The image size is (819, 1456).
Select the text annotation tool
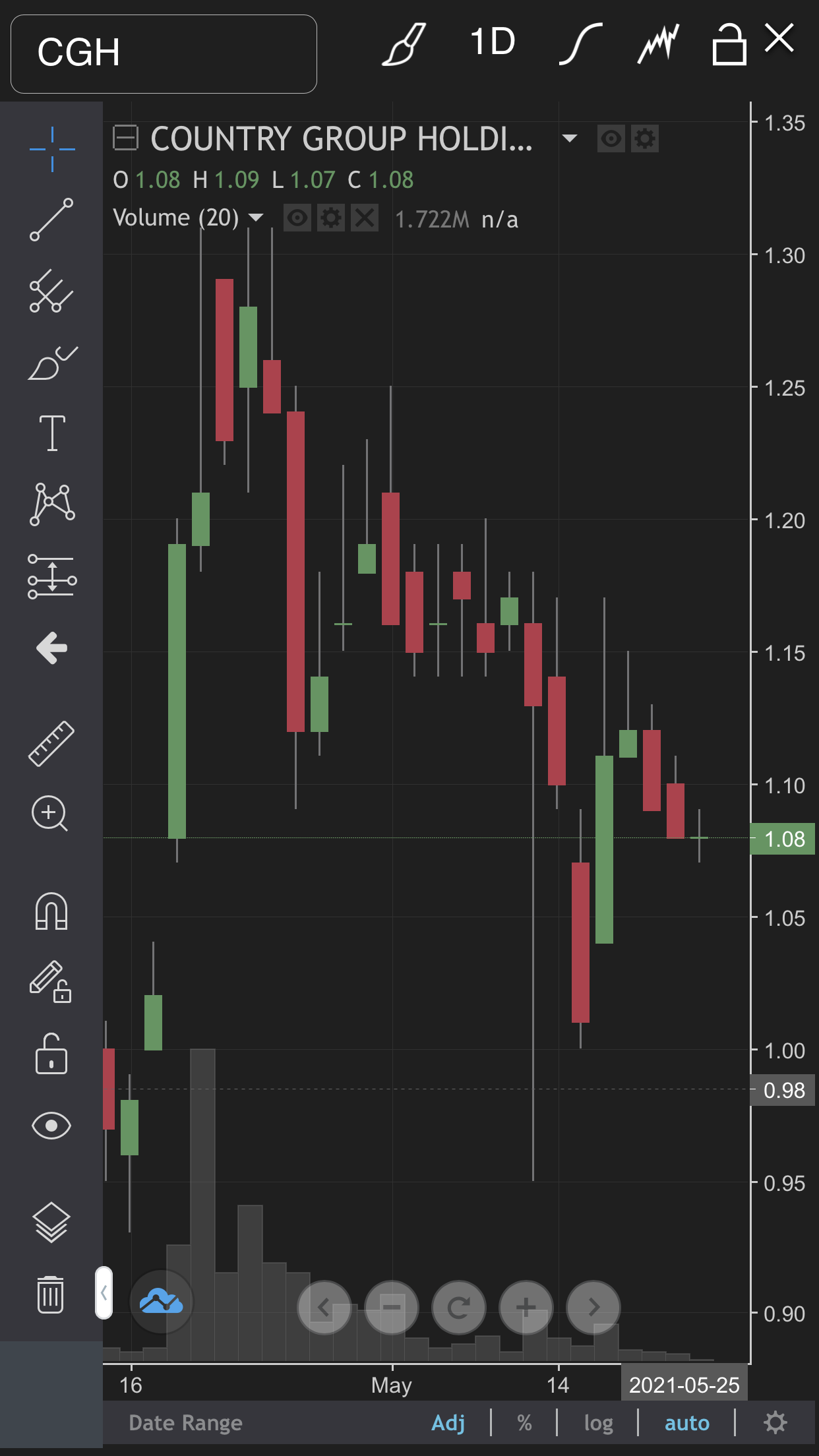pyautogui.click(x=52, y=433)
